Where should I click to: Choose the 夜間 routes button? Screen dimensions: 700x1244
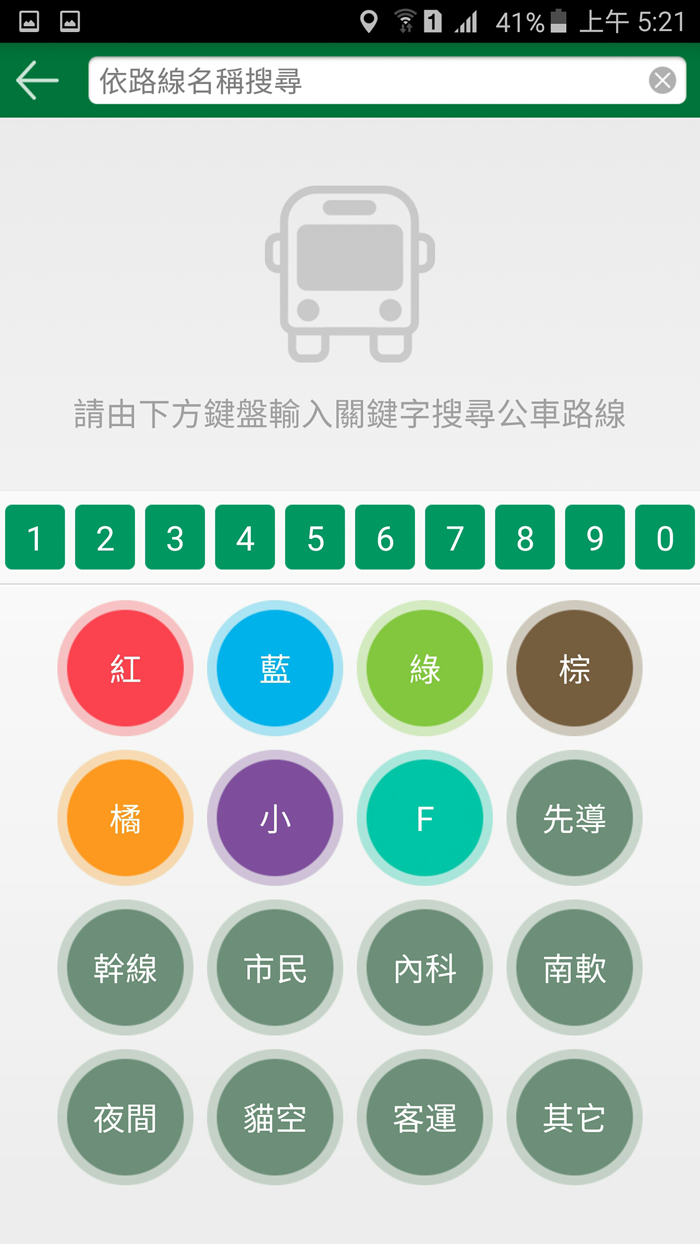click(125, 1118)
